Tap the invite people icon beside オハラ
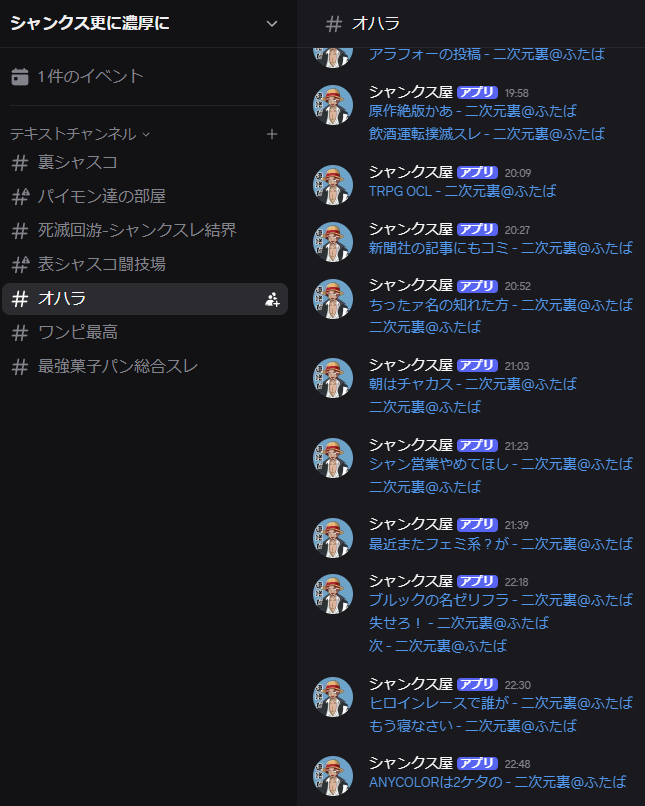 click(272, 299)
